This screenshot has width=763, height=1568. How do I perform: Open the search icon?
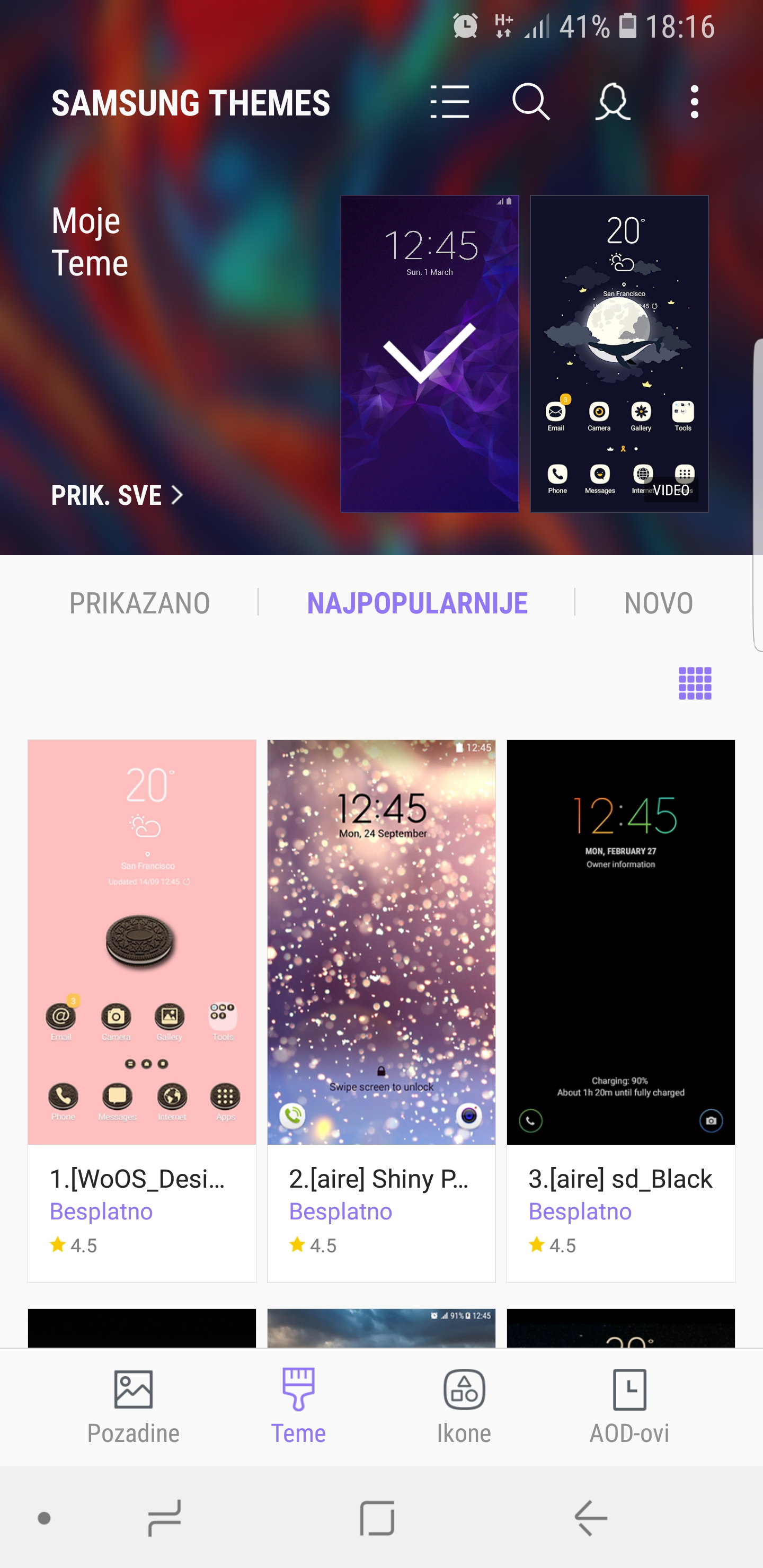click(531, 102)
